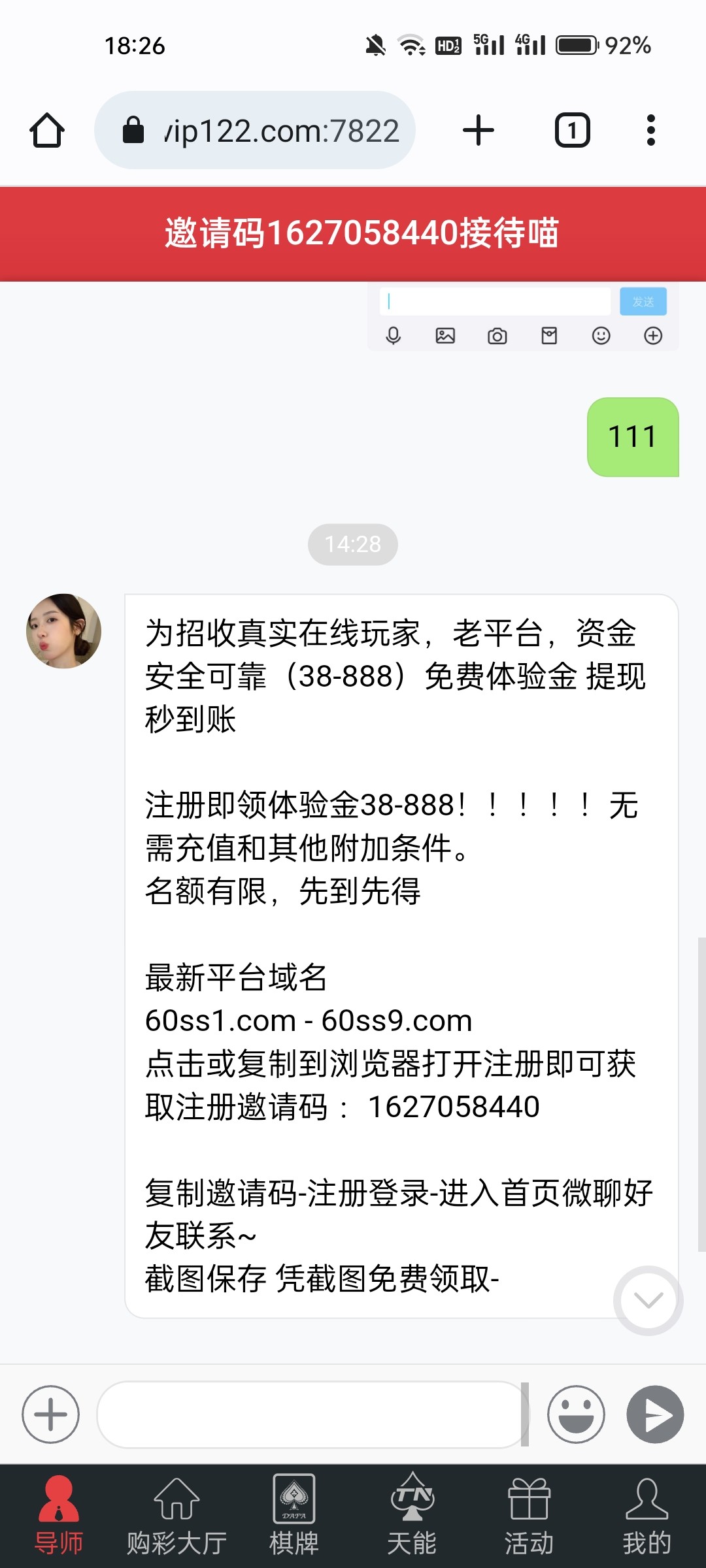Open the plus attachment menu

pyautogui.click(x=50, y=1414)
